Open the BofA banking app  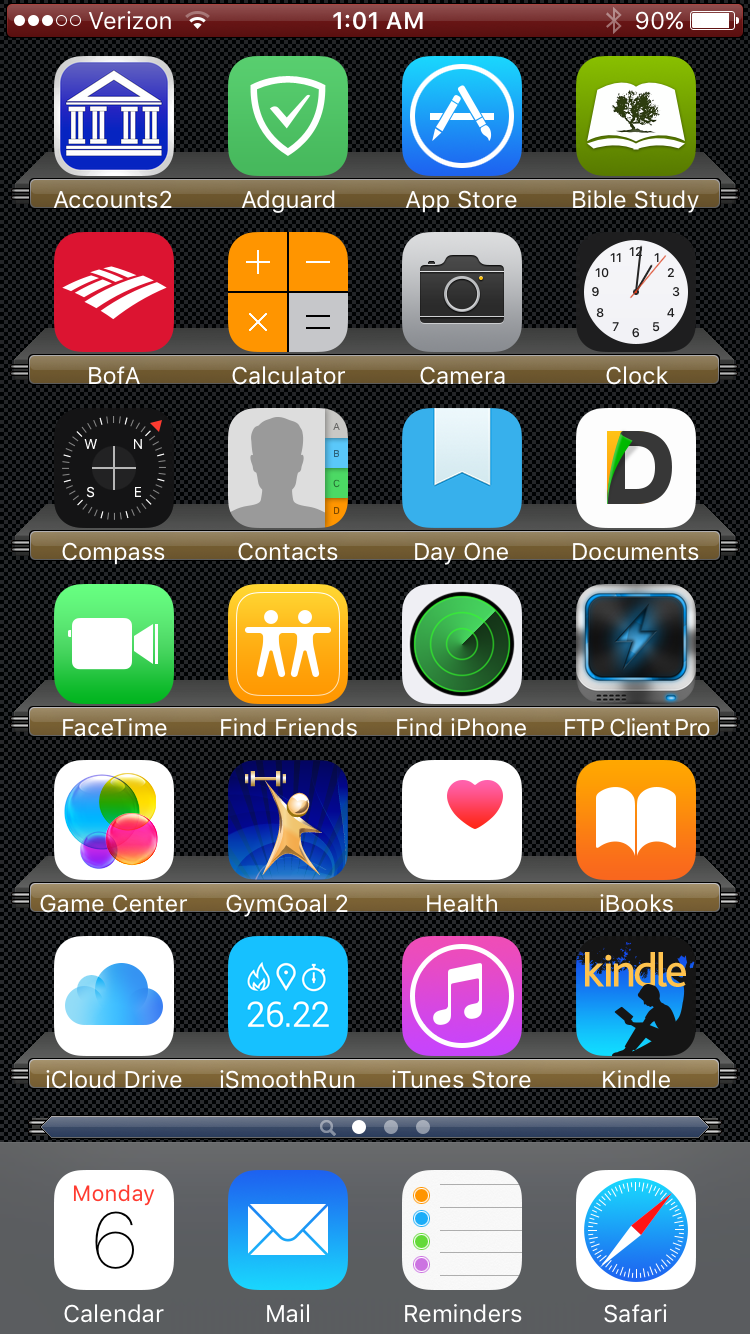coord(114,292)
